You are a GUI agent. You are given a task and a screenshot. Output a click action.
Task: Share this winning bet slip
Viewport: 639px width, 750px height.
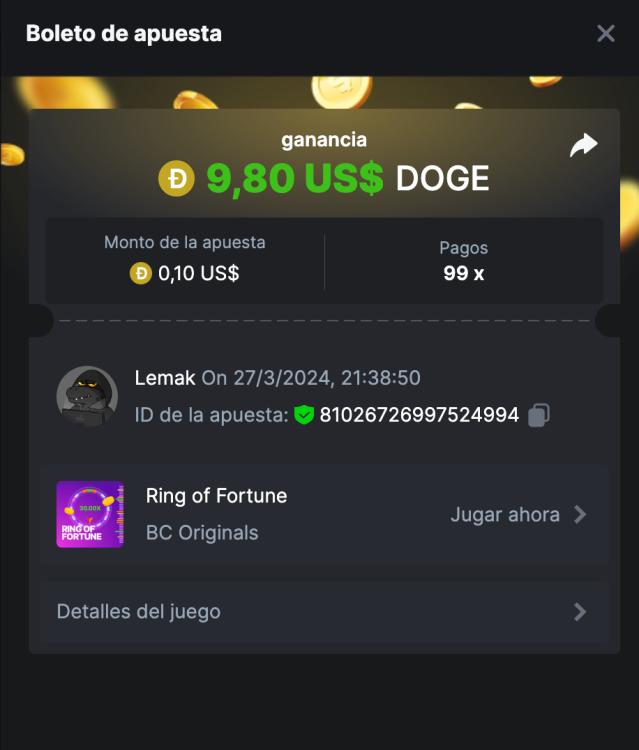pyautogui.click(x=583, y=145)
